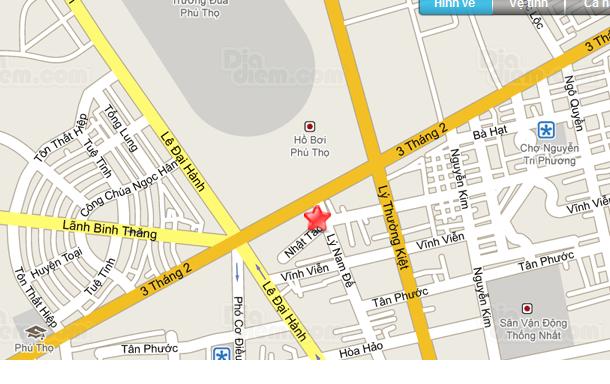
Task: Switch to the Vệ tinh map view
Action: (x=528, y=6)
